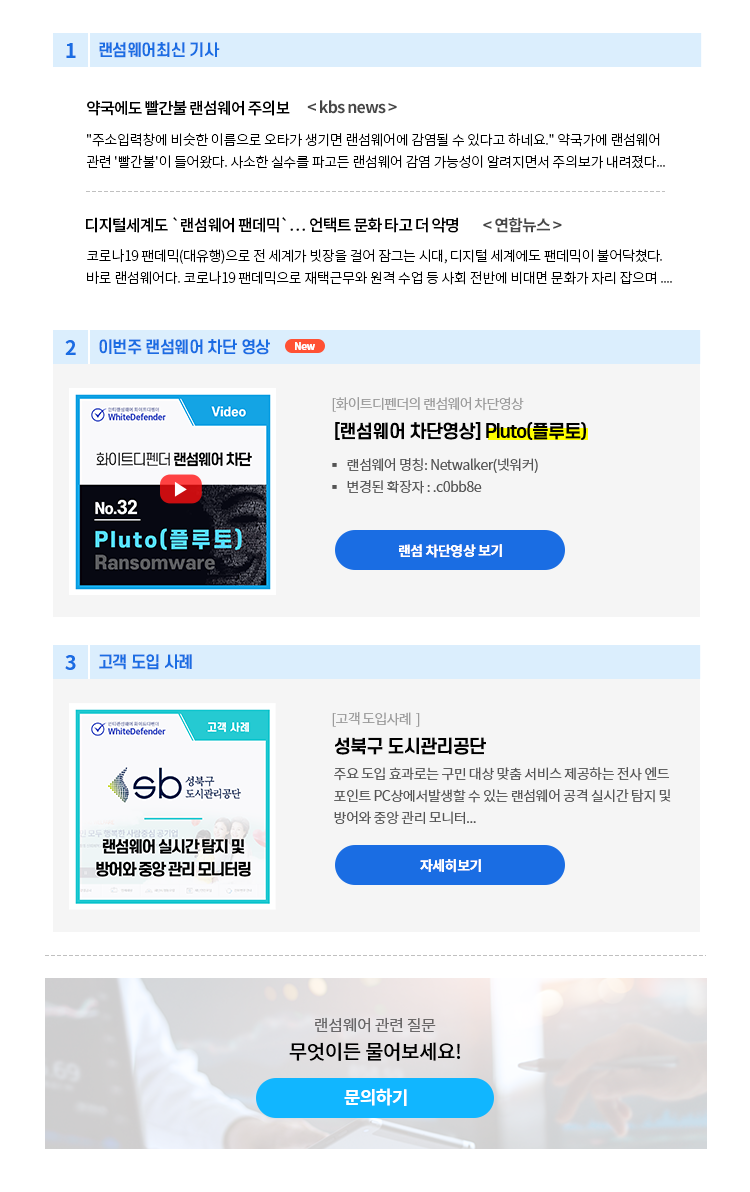
Task: Tap the 문의하기 button
Action: [x=375, y=1097]
